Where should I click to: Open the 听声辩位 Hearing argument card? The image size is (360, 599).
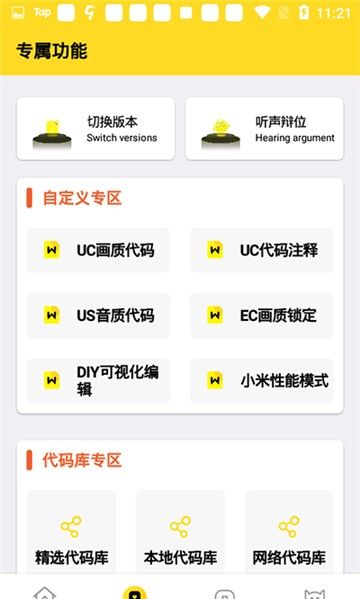pos(264,129)
